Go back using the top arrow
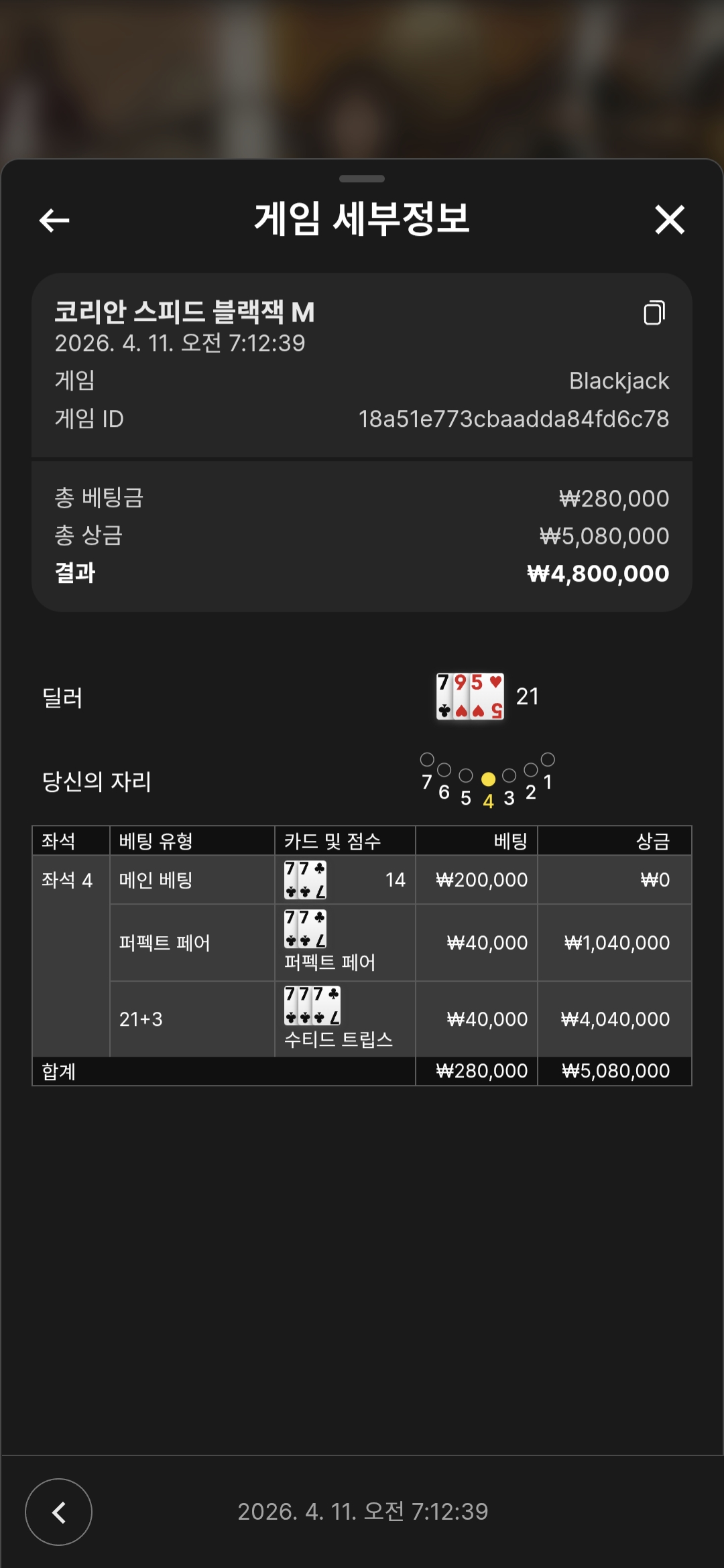The image size is (724, 1568). coord(54,220)
